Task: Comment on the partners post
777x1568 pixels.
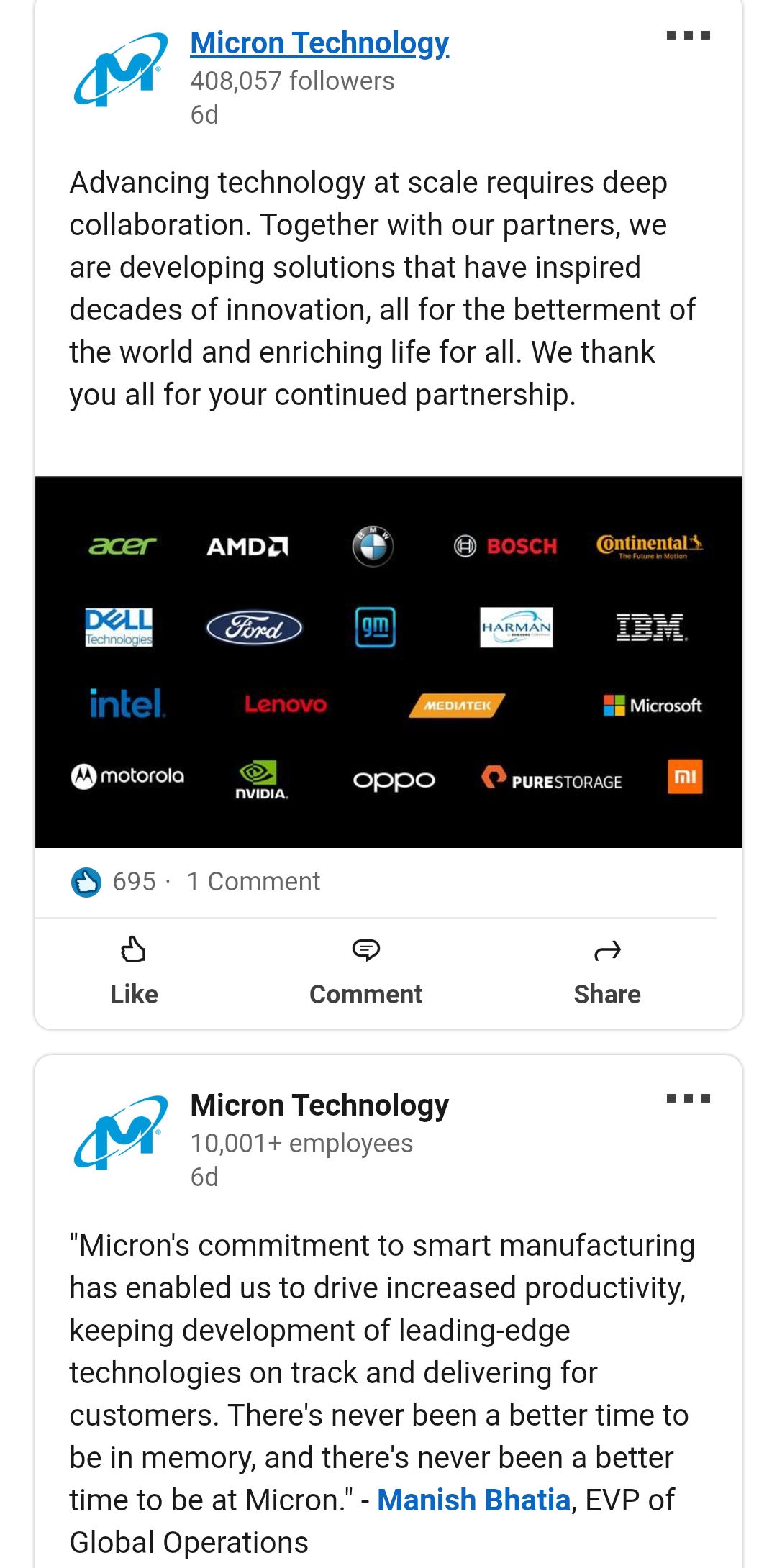Action: click(365, 970)
